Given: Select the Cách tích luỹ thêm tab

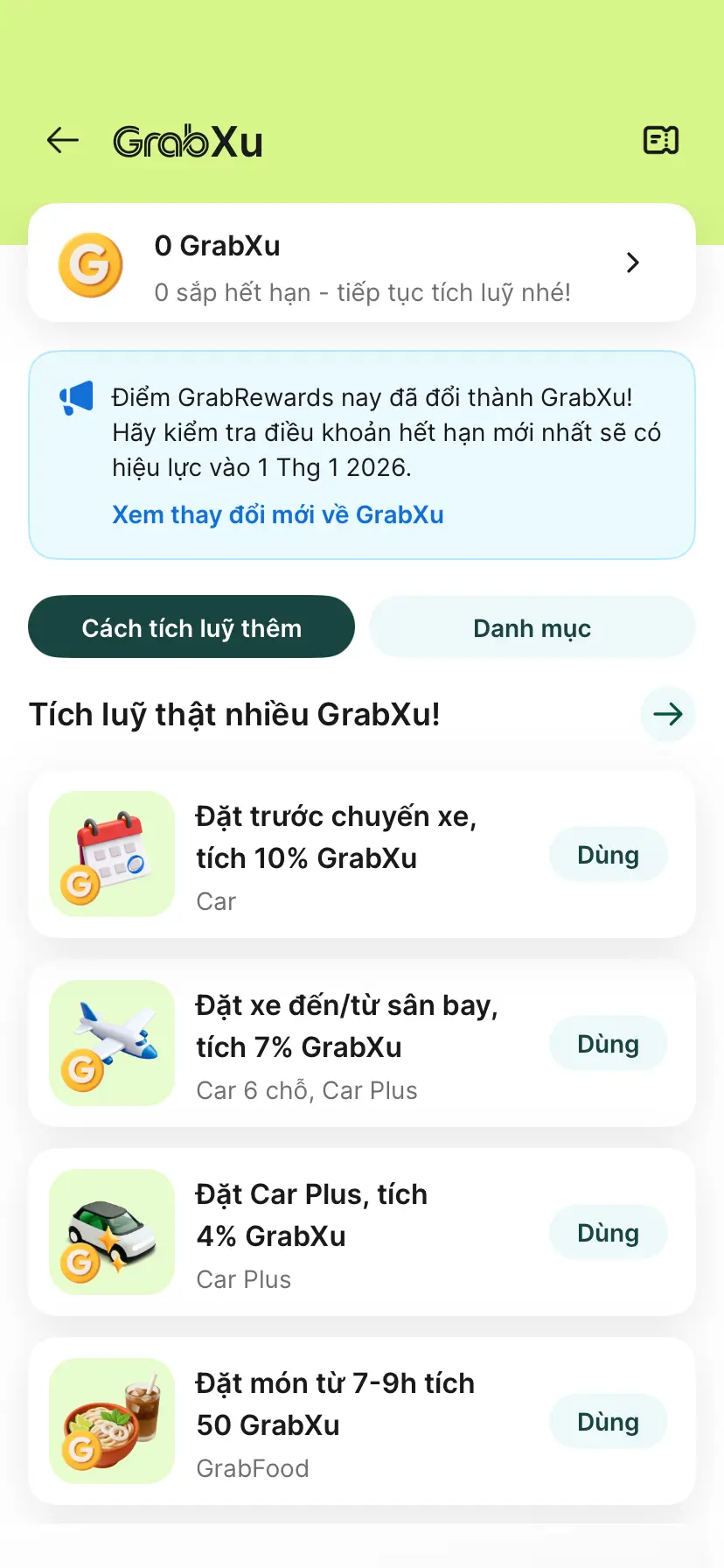Looking at the screenshot, I should coord(191,627).
